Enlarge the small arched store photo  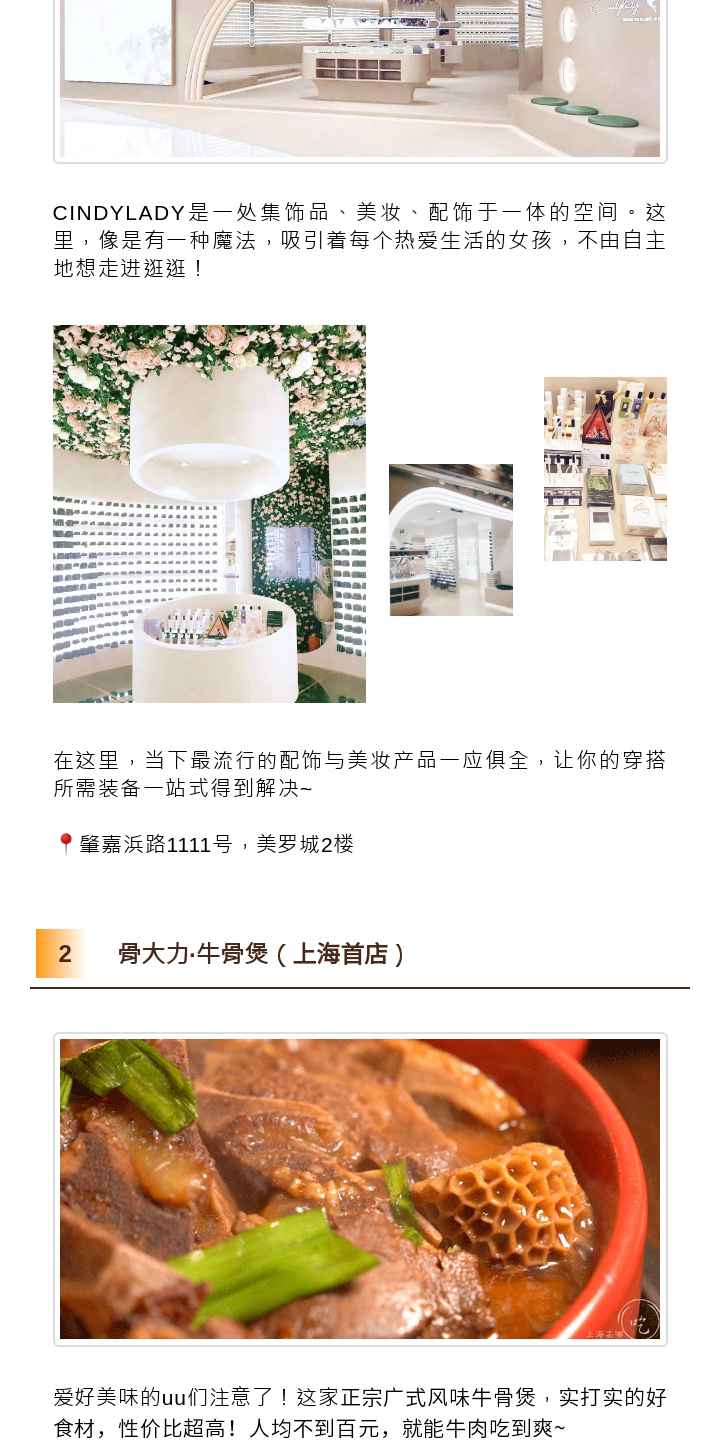[451, 540]
